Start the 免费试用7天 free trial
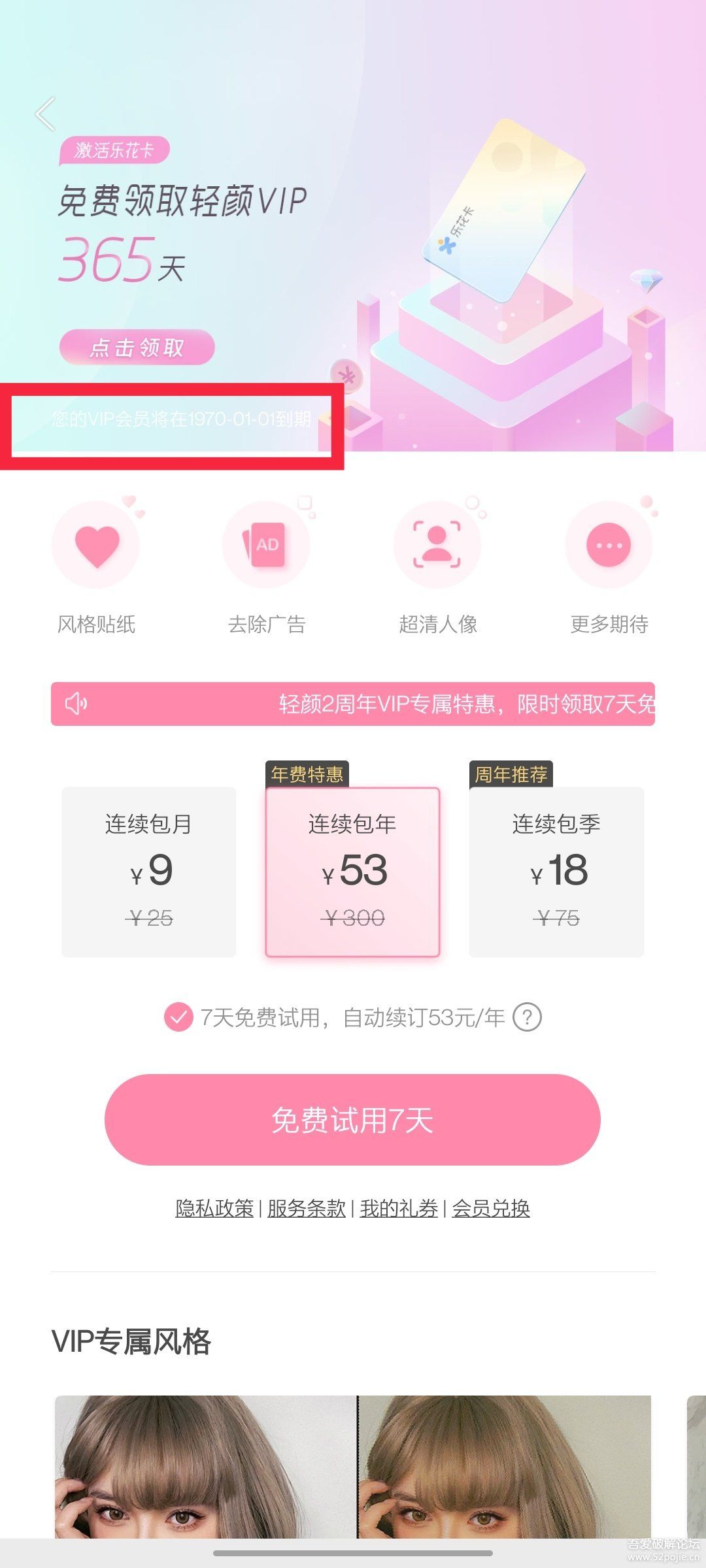 click(352, 1120)
